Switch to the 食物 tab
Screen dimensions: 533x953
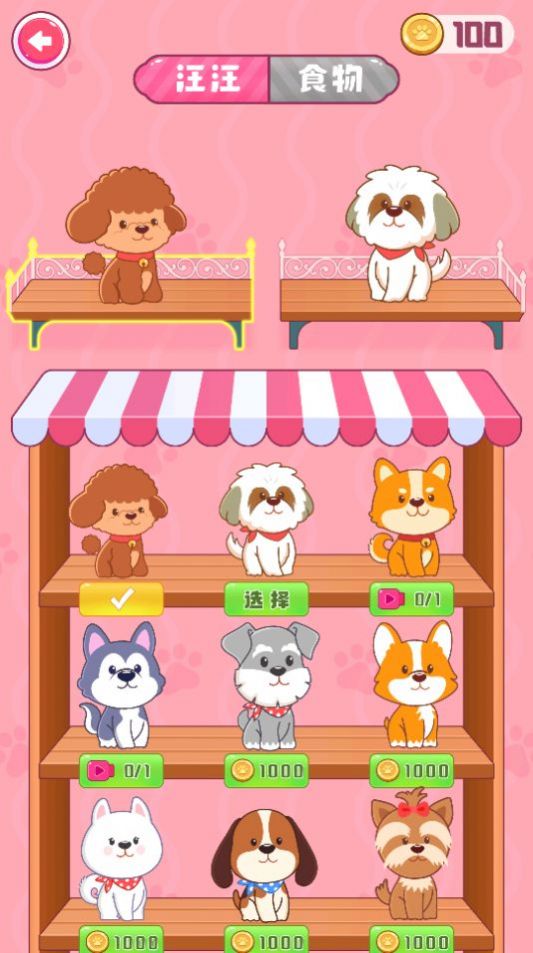tap(333, 79)
